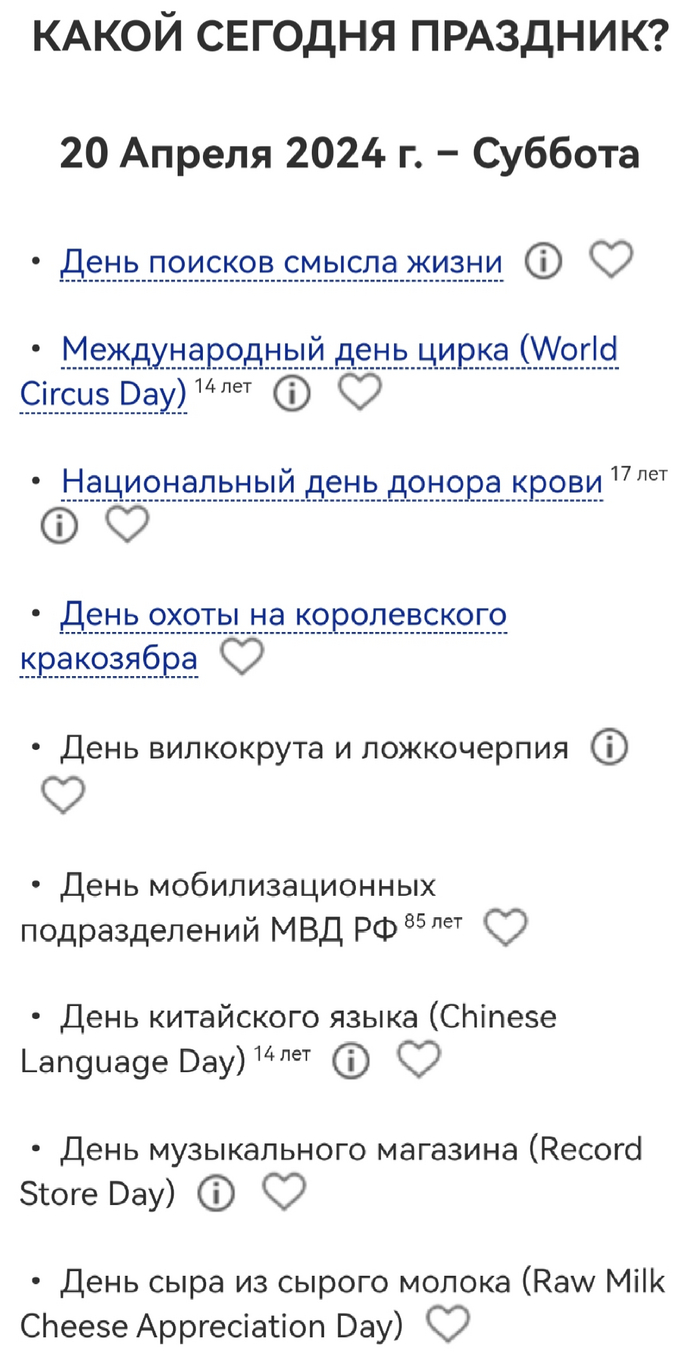Like Chinese Language Day holiday
The width and height of the screenshot is (700, 1360).
pyautogui.click(x=418, y=1059)
